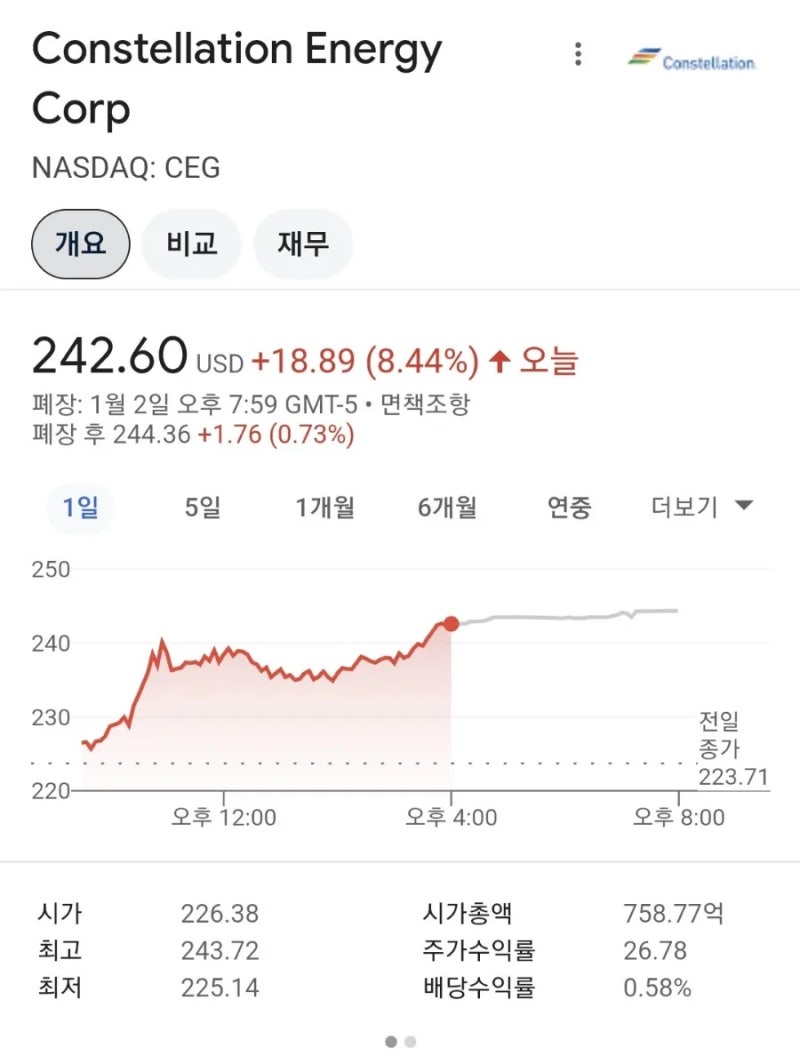The image size is (800, 1064).
Task: Select the red dot marker on the chart
Action: pos(452,623)
